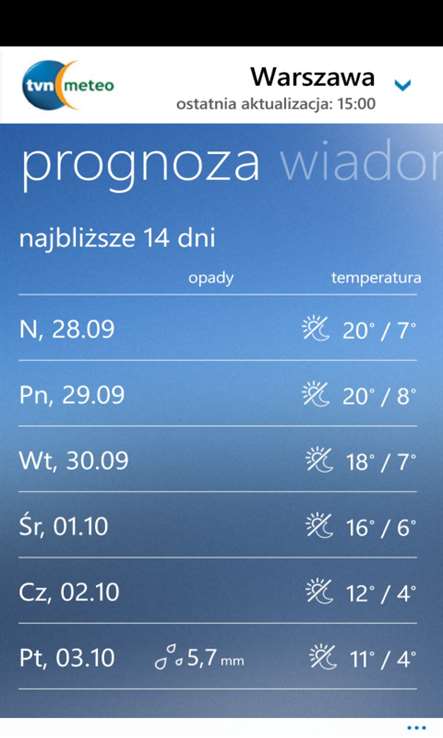Open the three-dot app bar menu
443x738 pixels.
pos(416,728)
